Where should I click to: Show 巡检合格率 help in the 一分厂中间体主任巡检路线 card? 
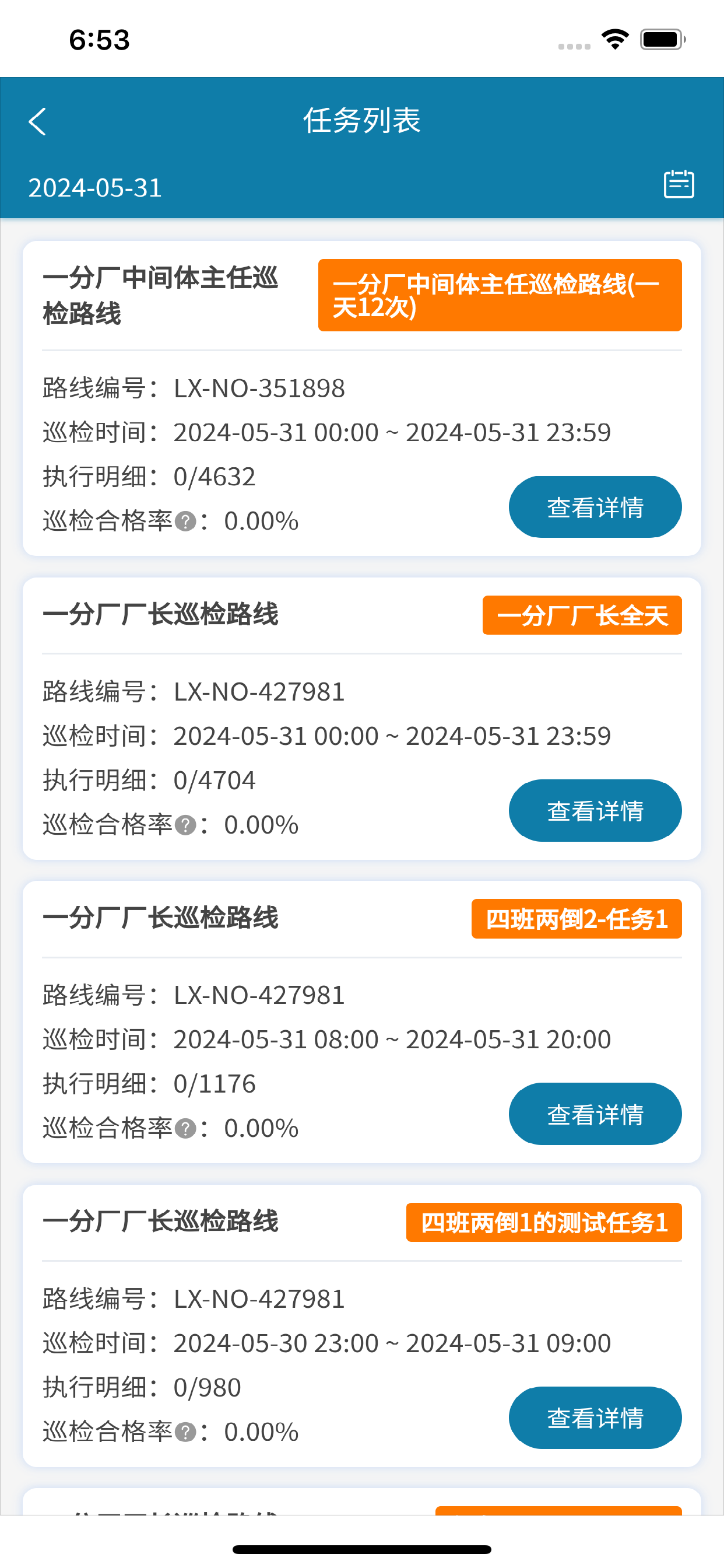185,521
